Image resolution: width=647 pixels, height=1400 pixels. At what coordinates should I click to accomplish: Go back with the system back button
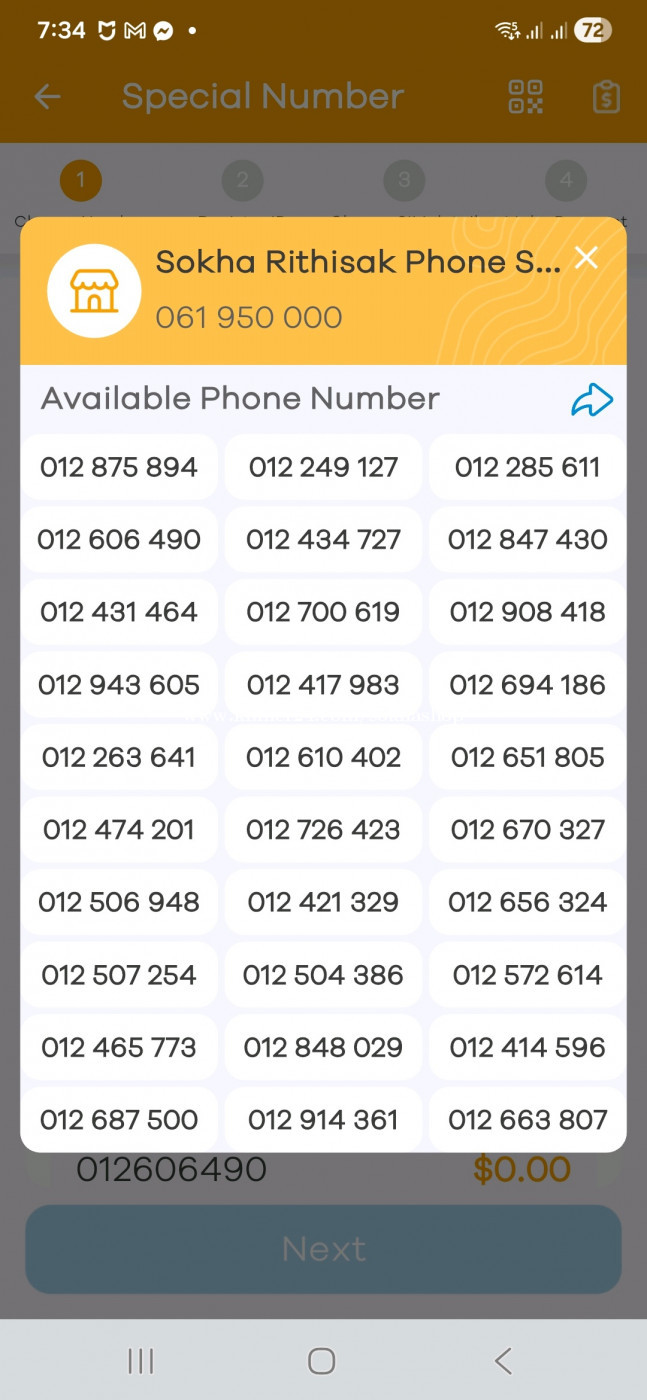(503, 1360)
